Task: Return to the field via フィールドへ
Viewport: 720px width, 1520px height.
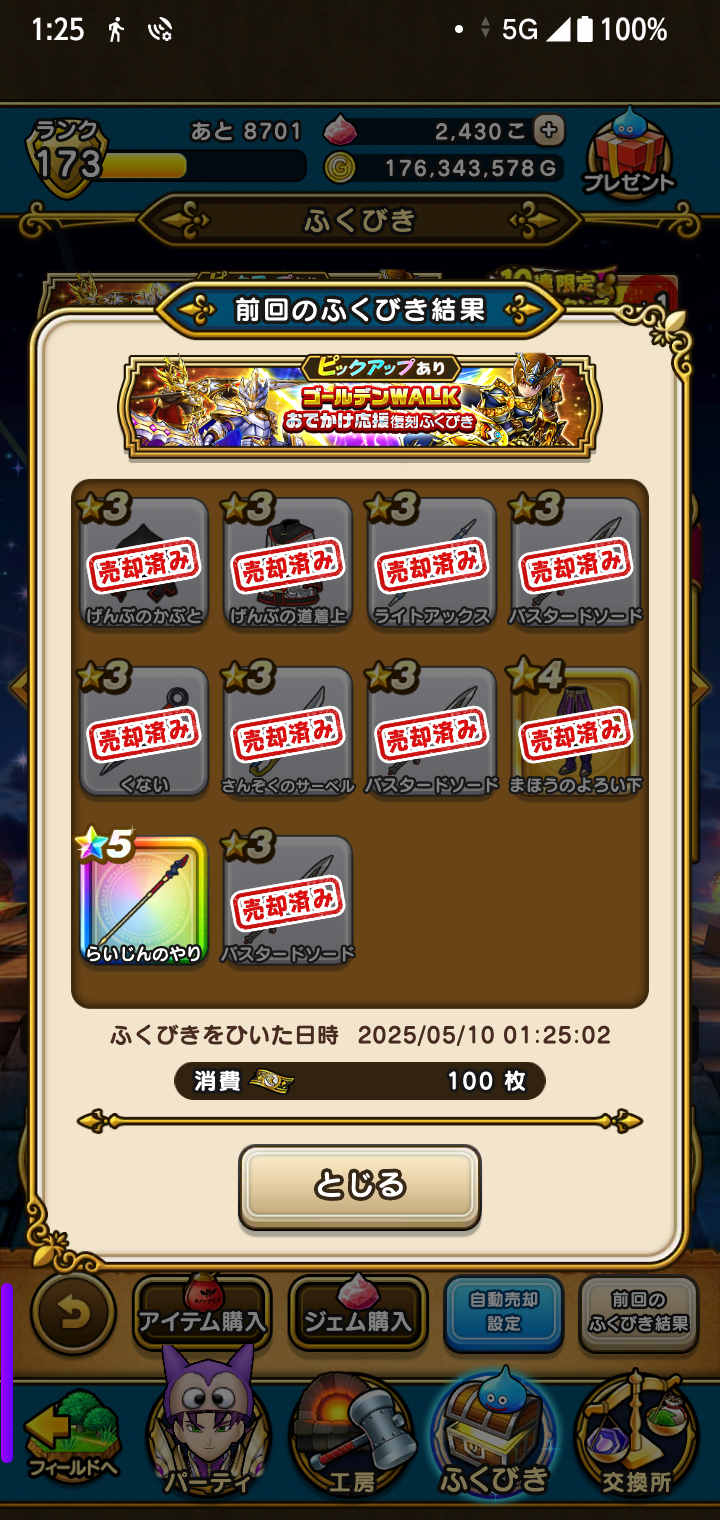Action: [60, 1440]
